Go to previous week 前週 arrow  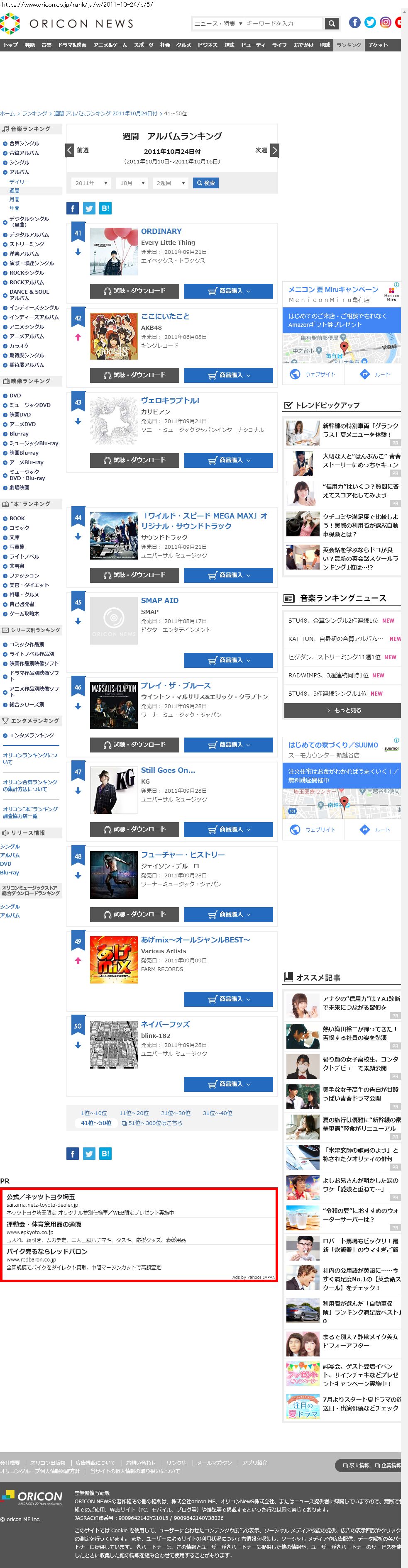pyautogui.click(x=70, y=150)
